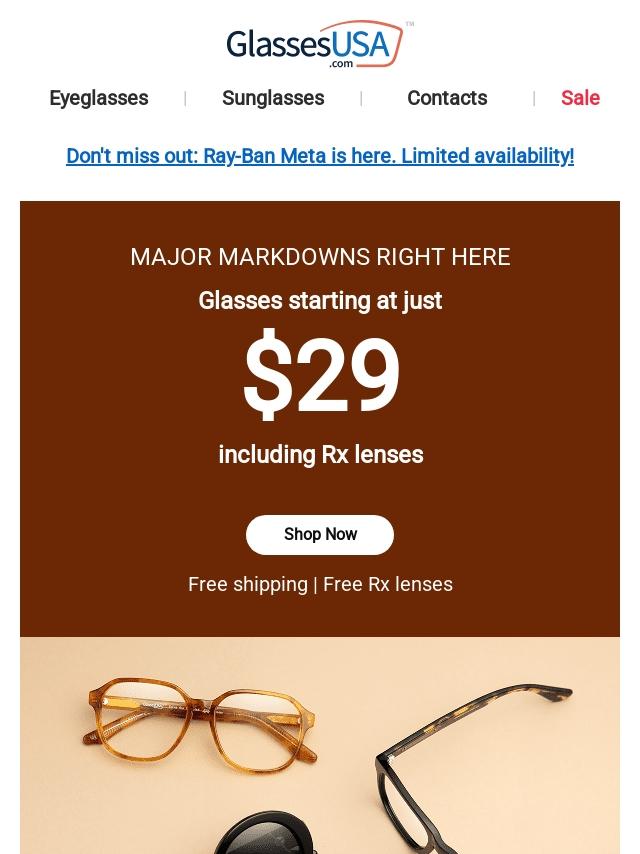The image size is (640, 854).
Task: View the Sale page
Action: click(x=580, y=98)
